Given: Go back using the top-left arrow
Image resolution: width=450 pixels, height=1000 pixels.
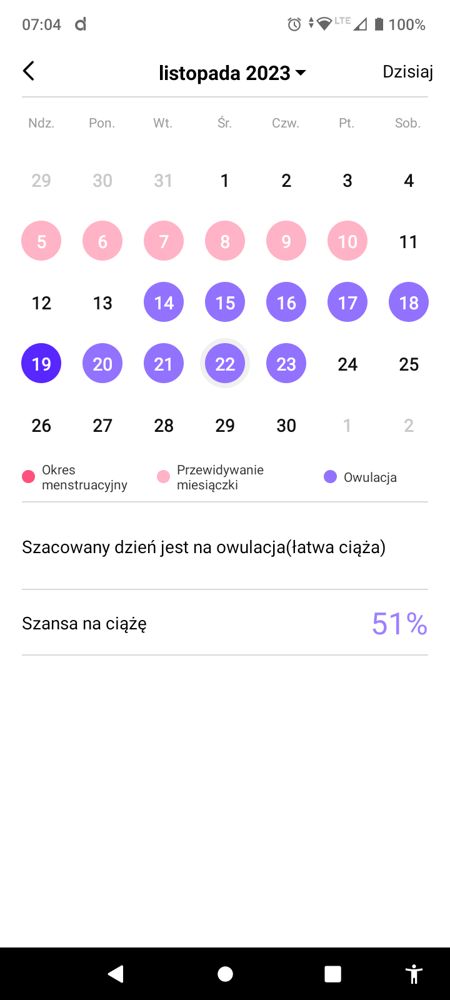Looking at the screenshot, I should [29, 71].
